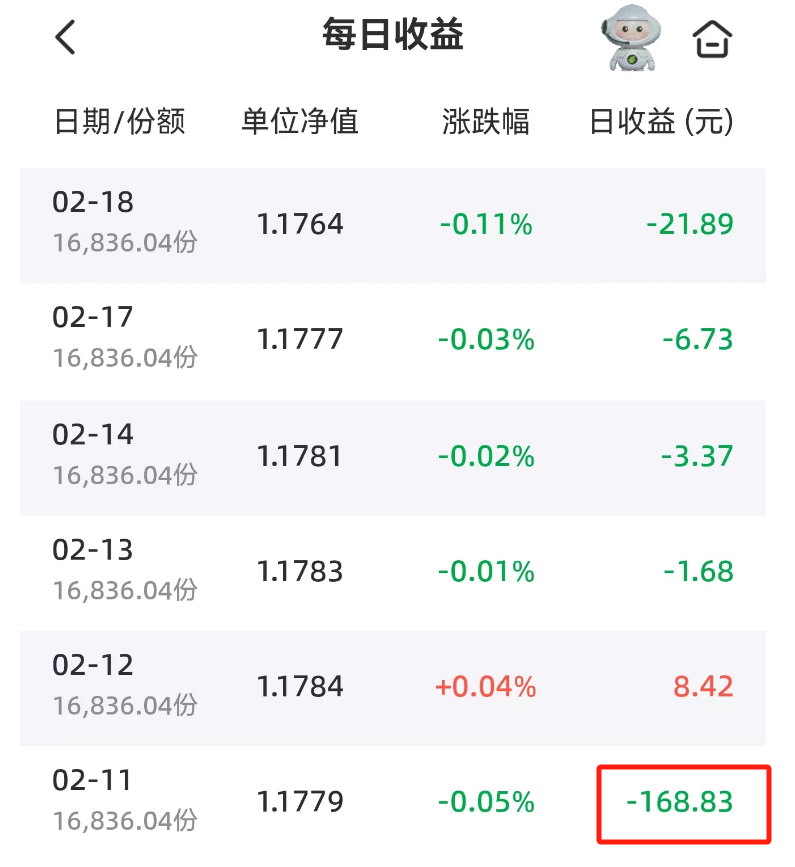Select the -0.11% change for 02-18
Viewport: 795px width, 867px height.
[484, 225]
